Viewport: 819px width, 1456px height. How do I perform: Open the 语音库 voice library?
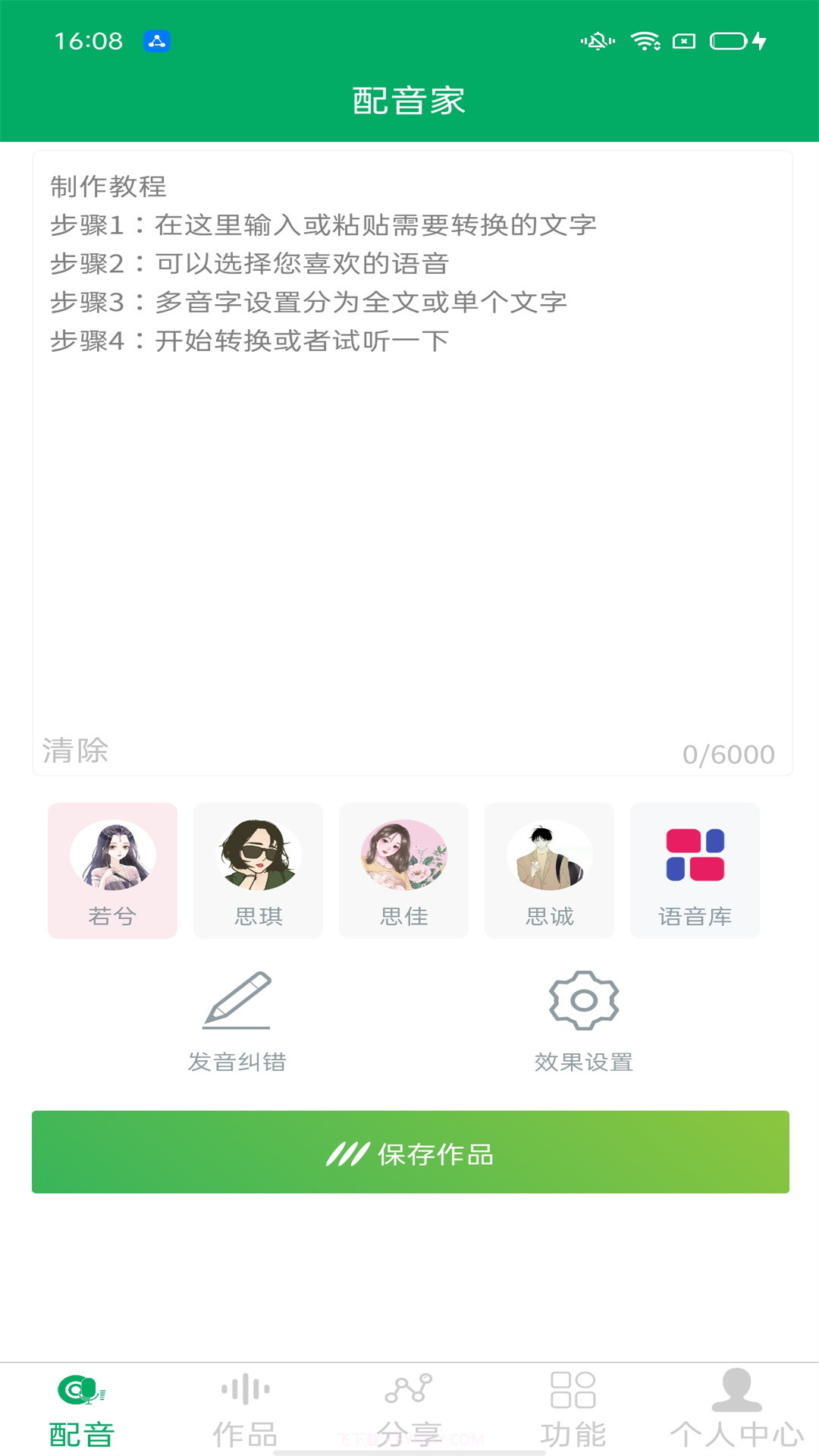(x=695, y=870)
